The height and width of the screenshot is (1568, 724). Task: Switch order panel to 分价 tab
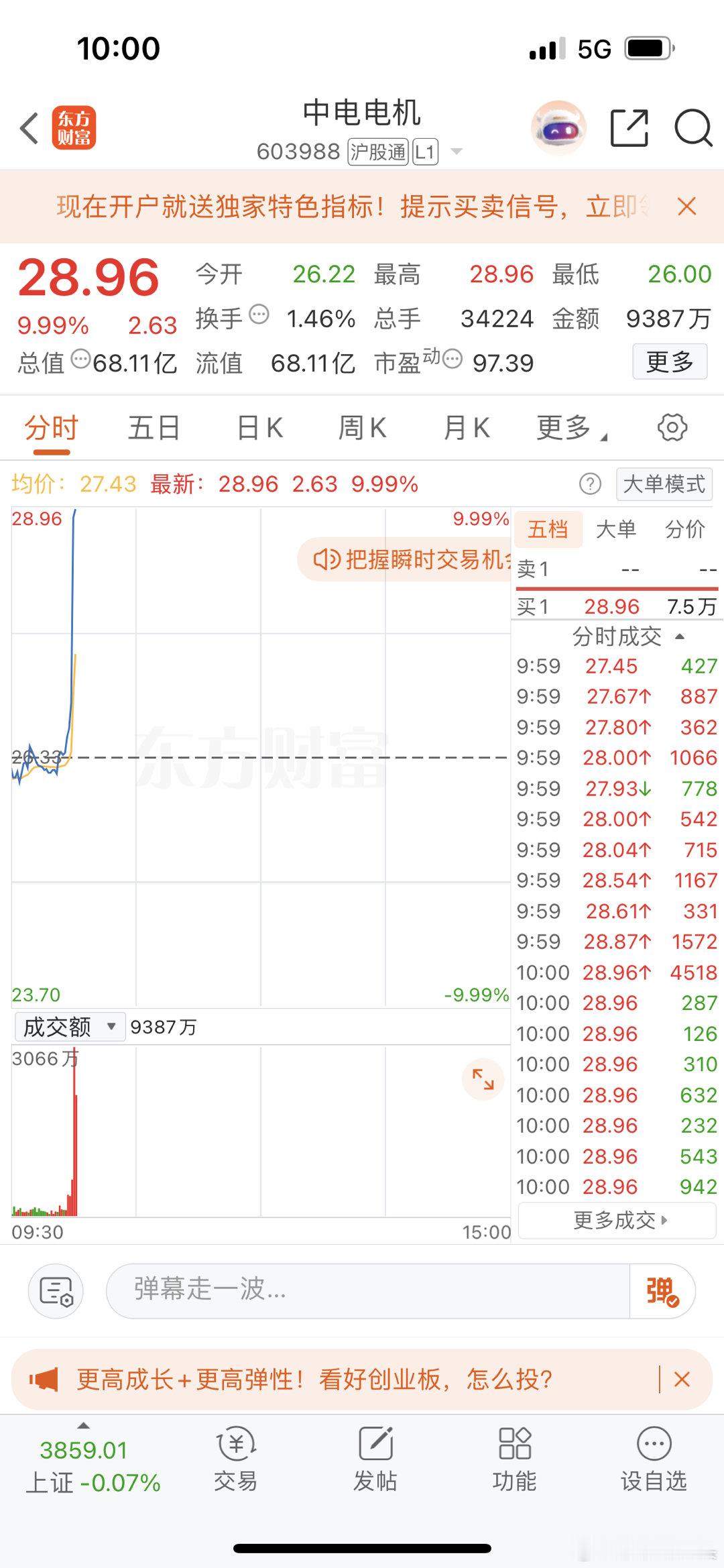[x=684, y=530]
